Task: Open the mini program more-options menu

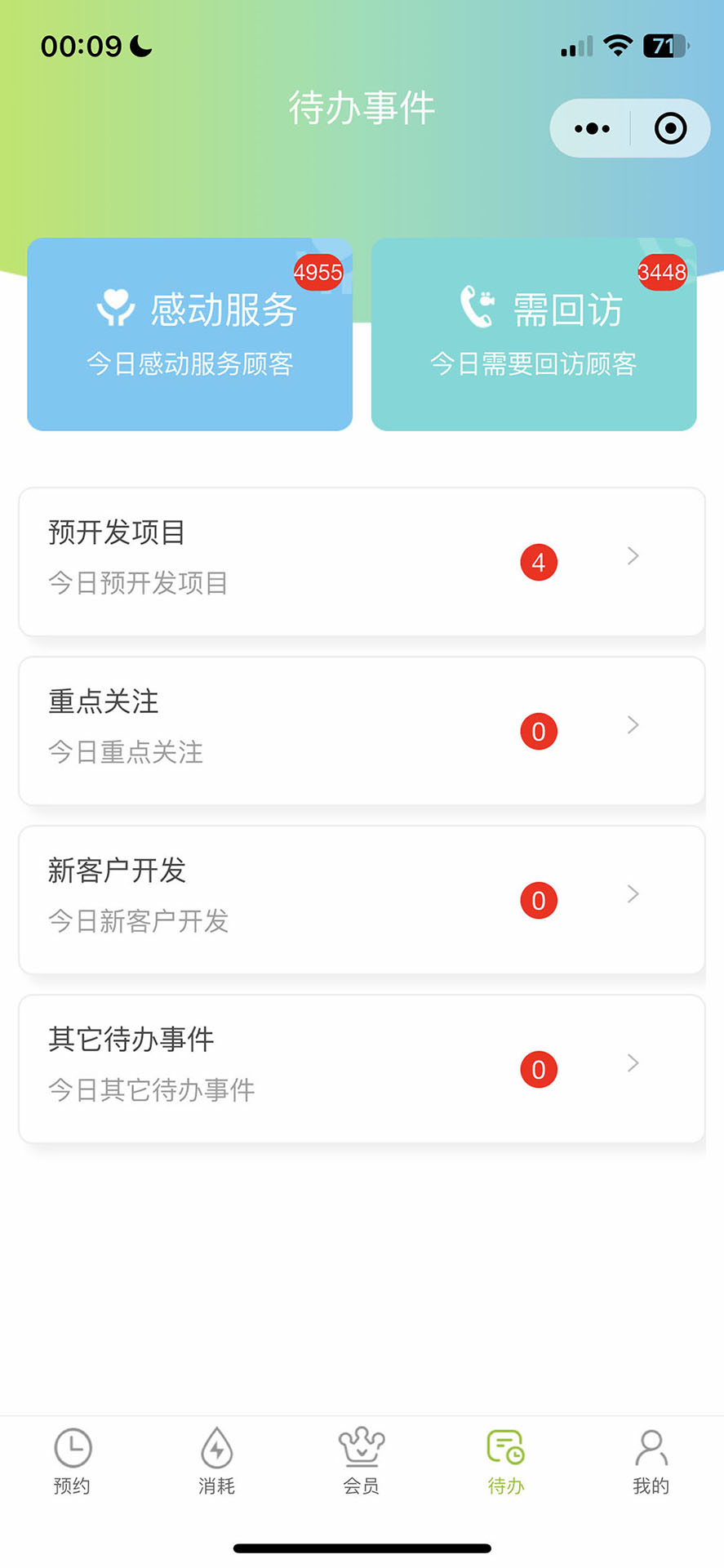Action: click(x=592, y=128)
